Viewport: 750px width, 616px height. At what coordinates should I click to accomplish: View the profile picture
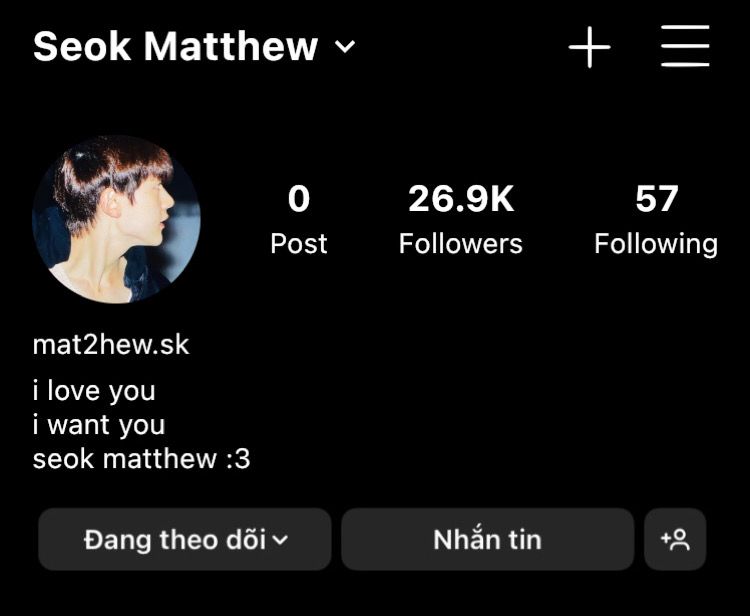[x=116, y=219]
